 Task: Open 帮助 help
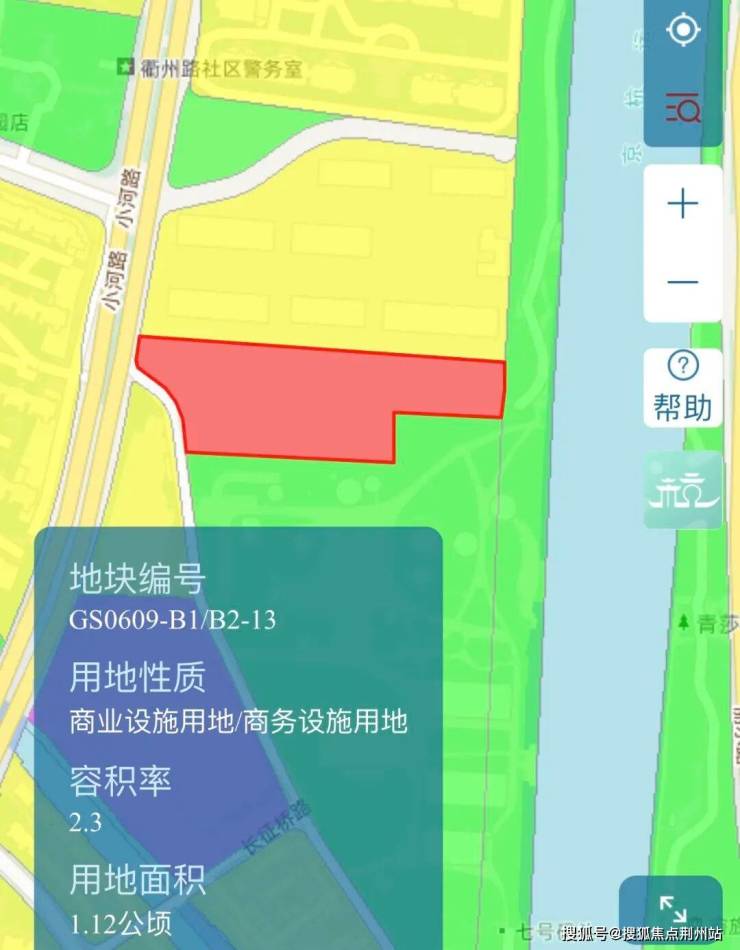(683, 388)
